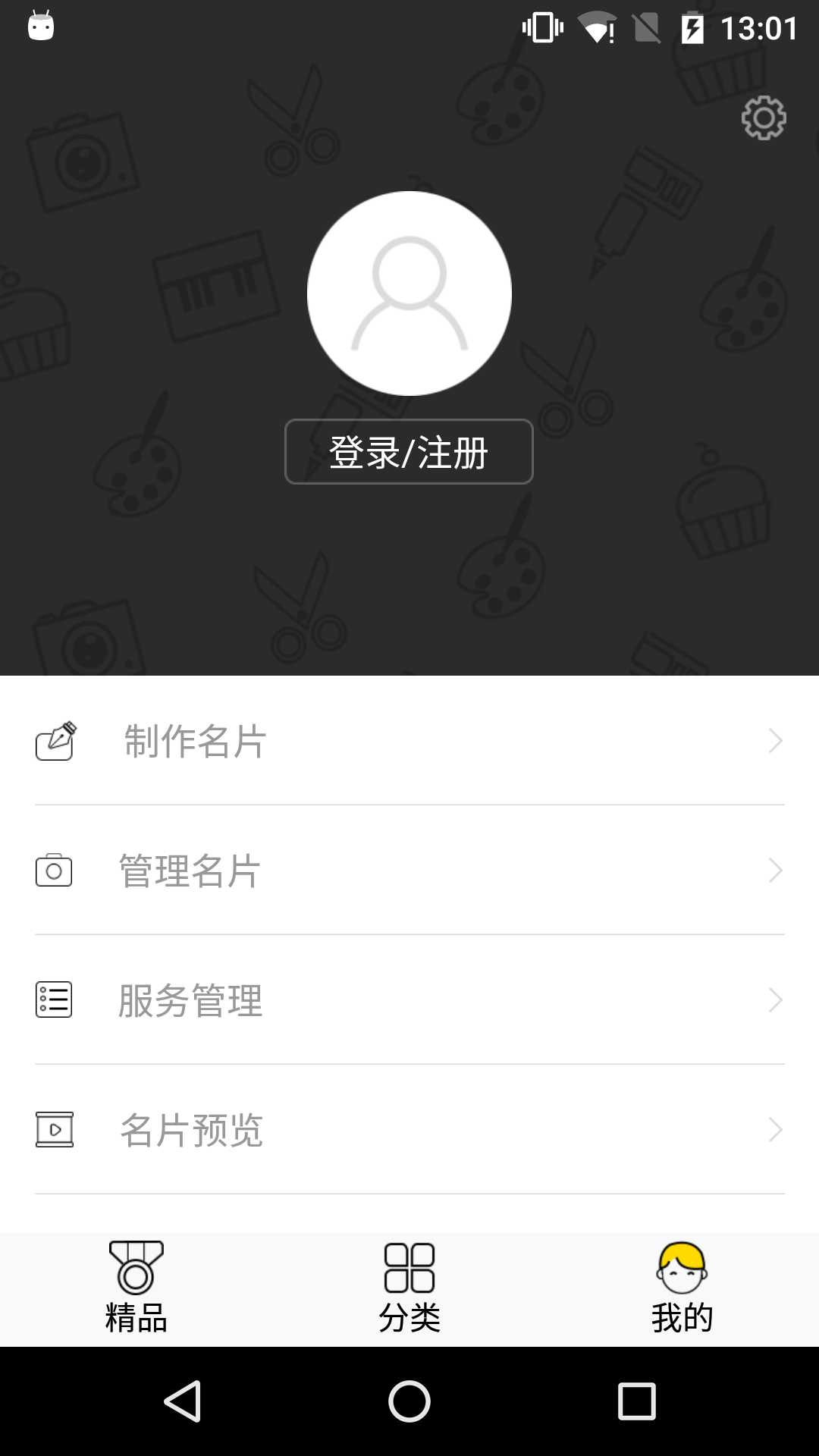Go back with system back button

pos(182,1401)
